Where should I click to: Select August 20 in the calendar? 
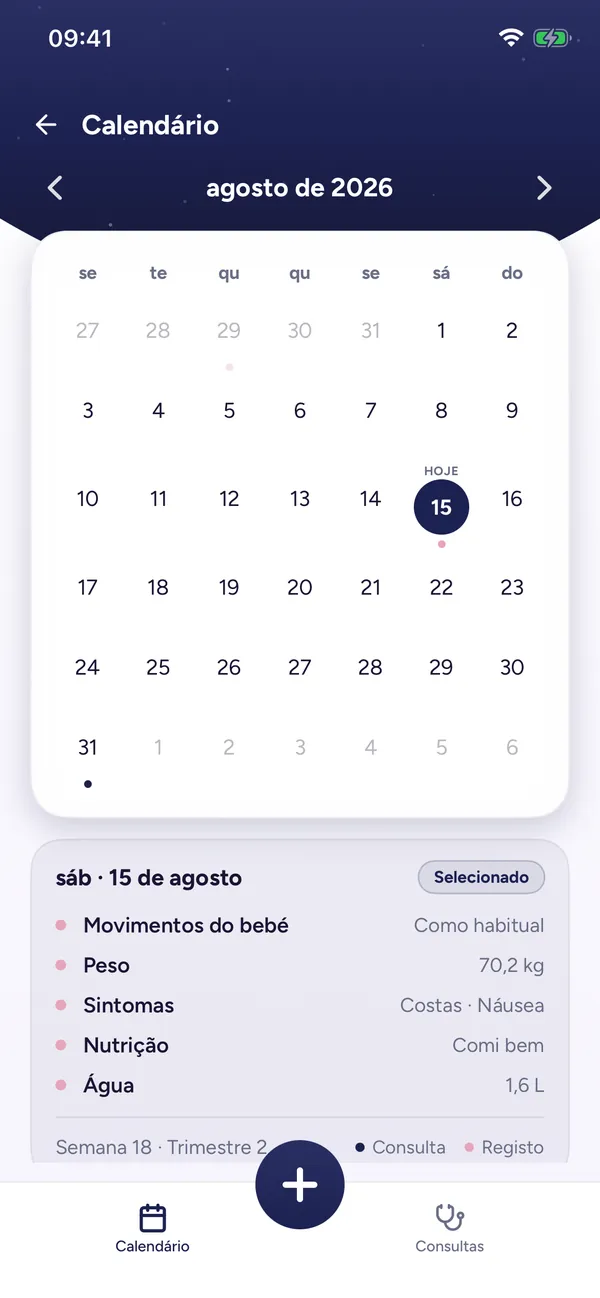coord(300,588)
